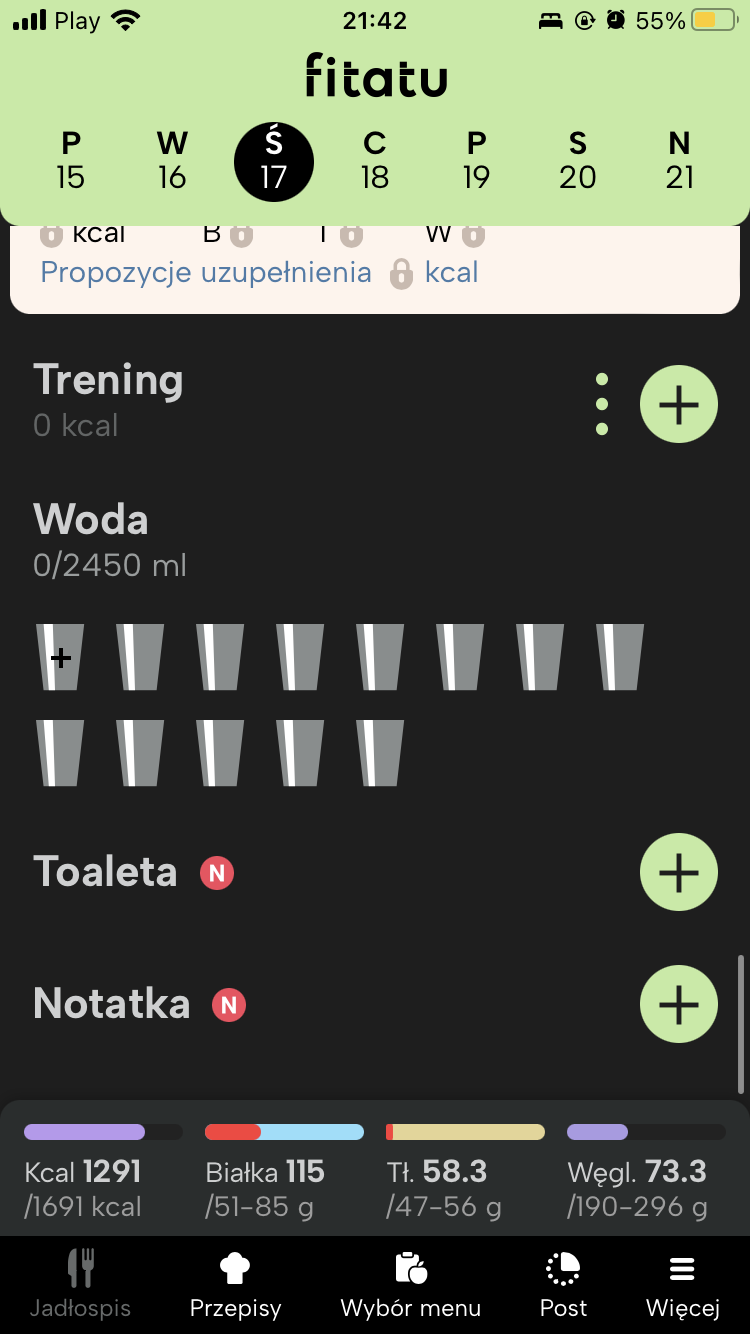Add a new Notatka note
The image size is (750, 1334).
coord(678,1004)
